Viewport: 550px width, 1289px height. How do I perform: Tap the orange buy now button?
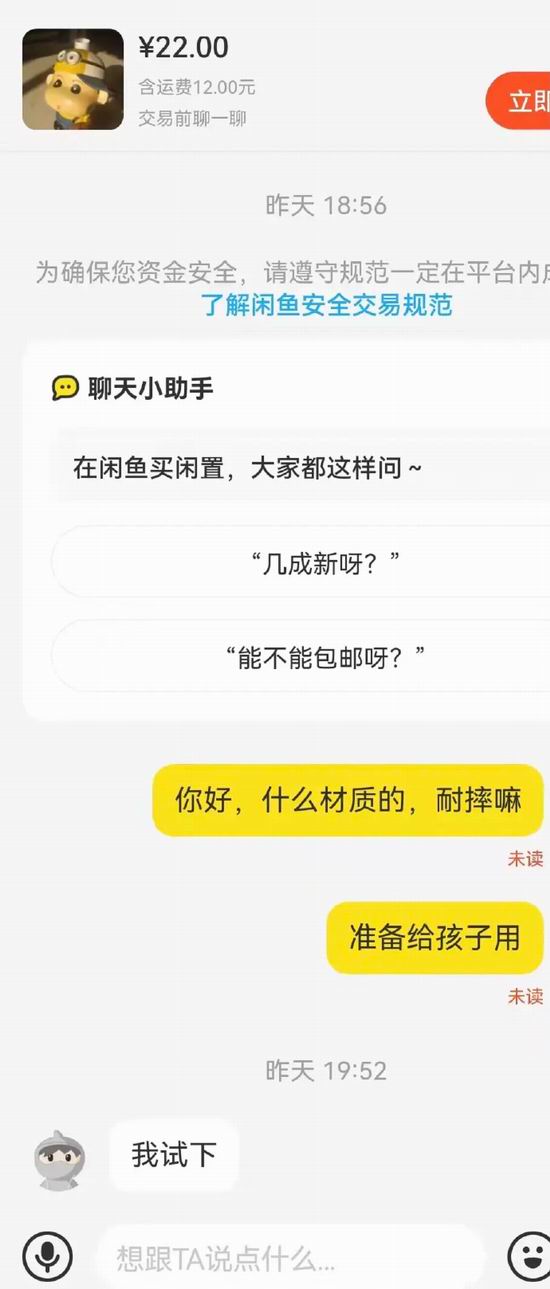tap(519, 101)
